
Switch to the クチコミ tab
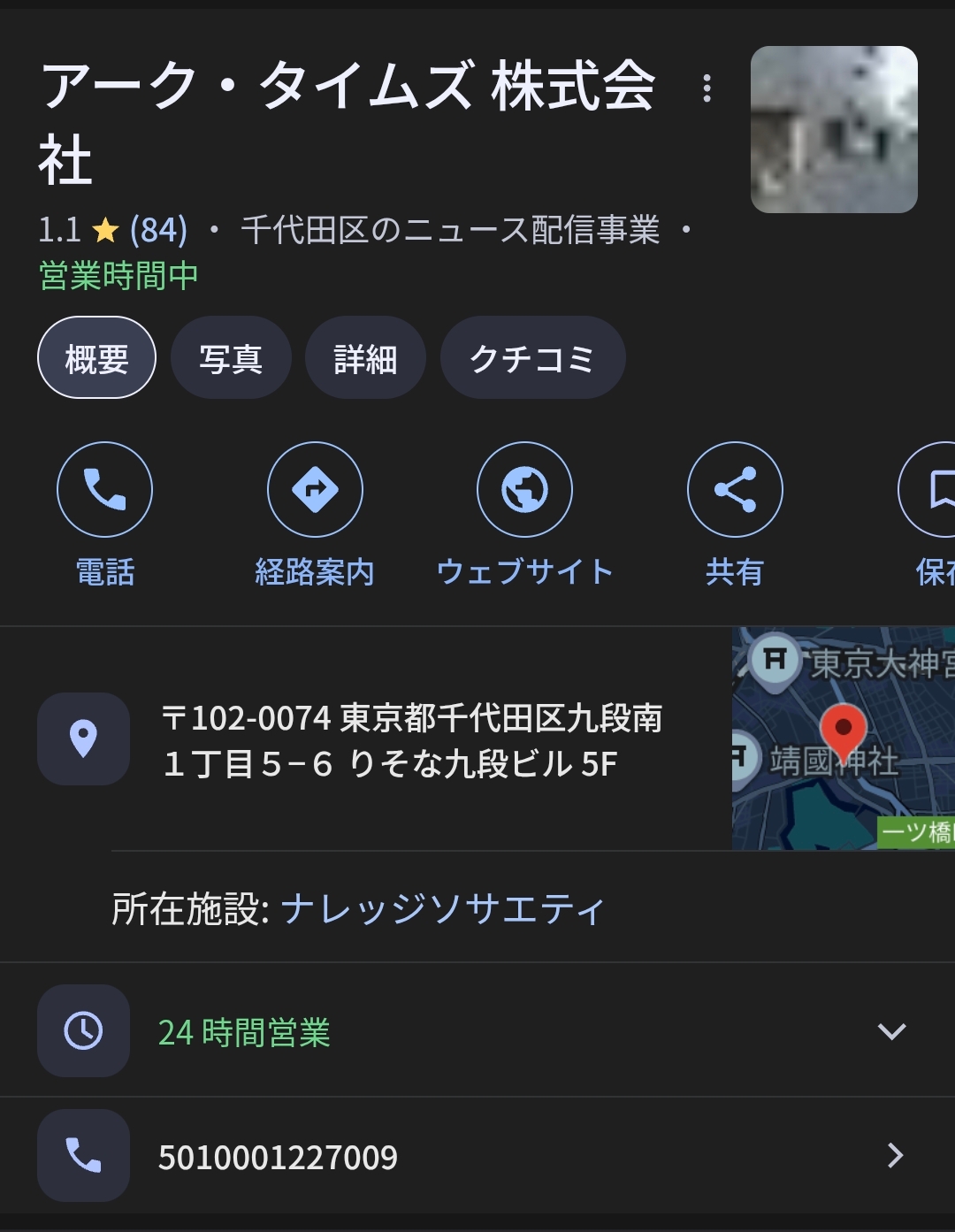(x=532, y=358)
